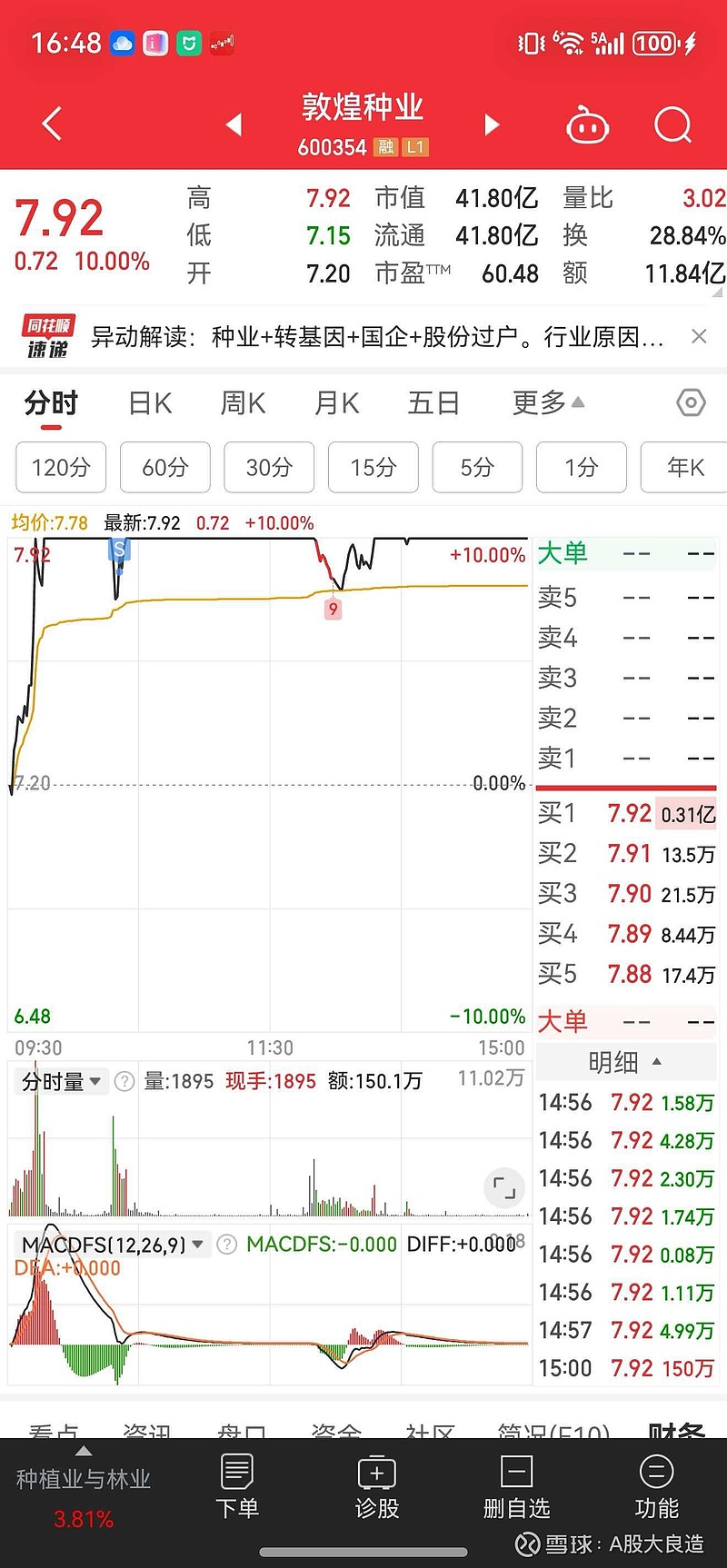Screen dimensions: 727x1568
Task: Show the 五日 chart
Action: 433,402
